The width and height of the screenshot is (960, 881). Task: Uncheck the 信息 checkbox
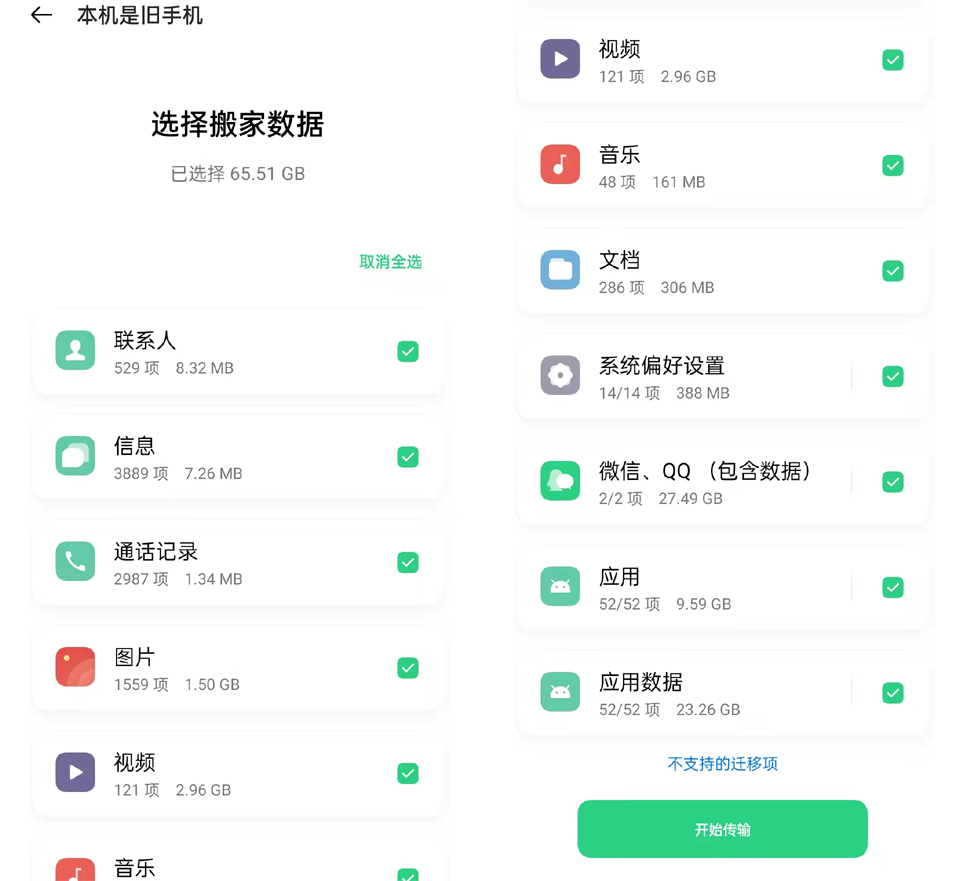tap(408, 457)
